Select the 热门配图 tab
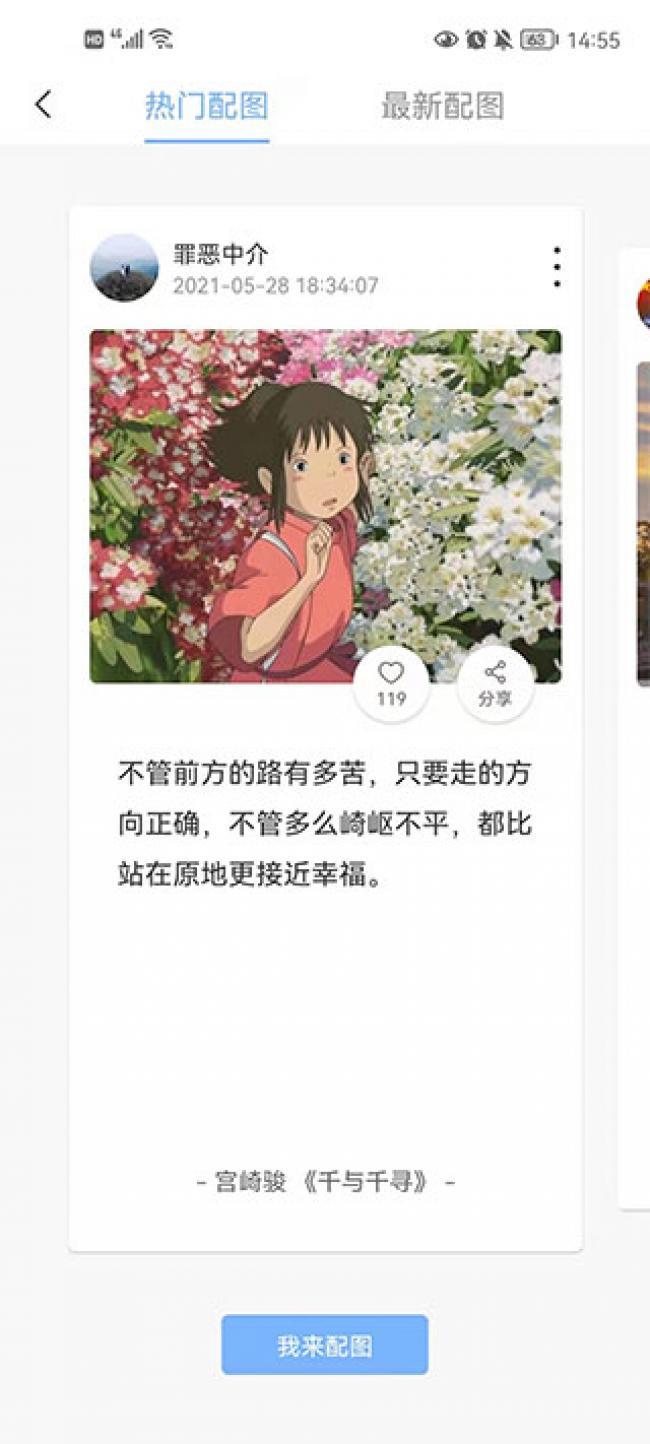The image size is (650, 1444). 206,106
